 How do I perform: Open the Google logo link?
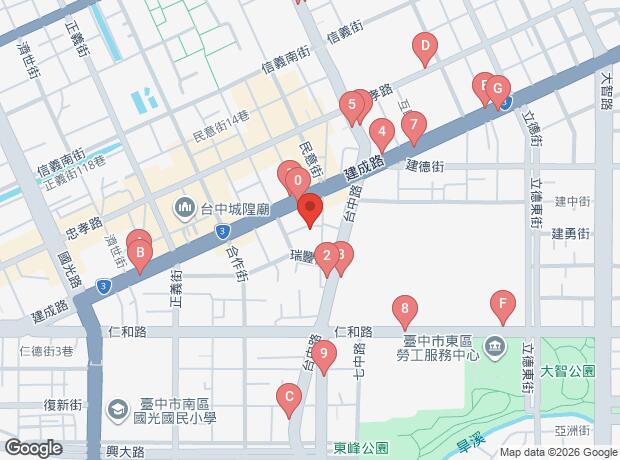(34, 447)
